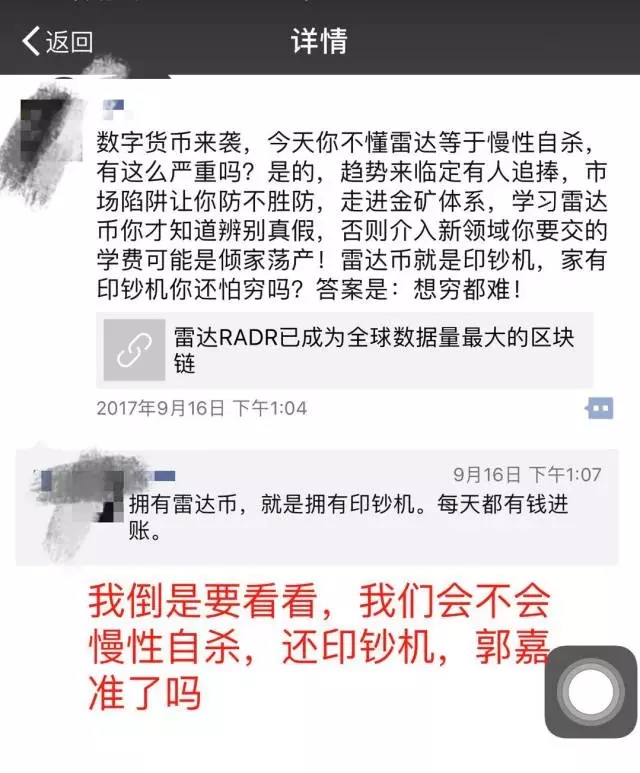The width and height of the screenshot is (640, 773).
Task: Open the like and comment bubble icon
Action: coord(598,408)
